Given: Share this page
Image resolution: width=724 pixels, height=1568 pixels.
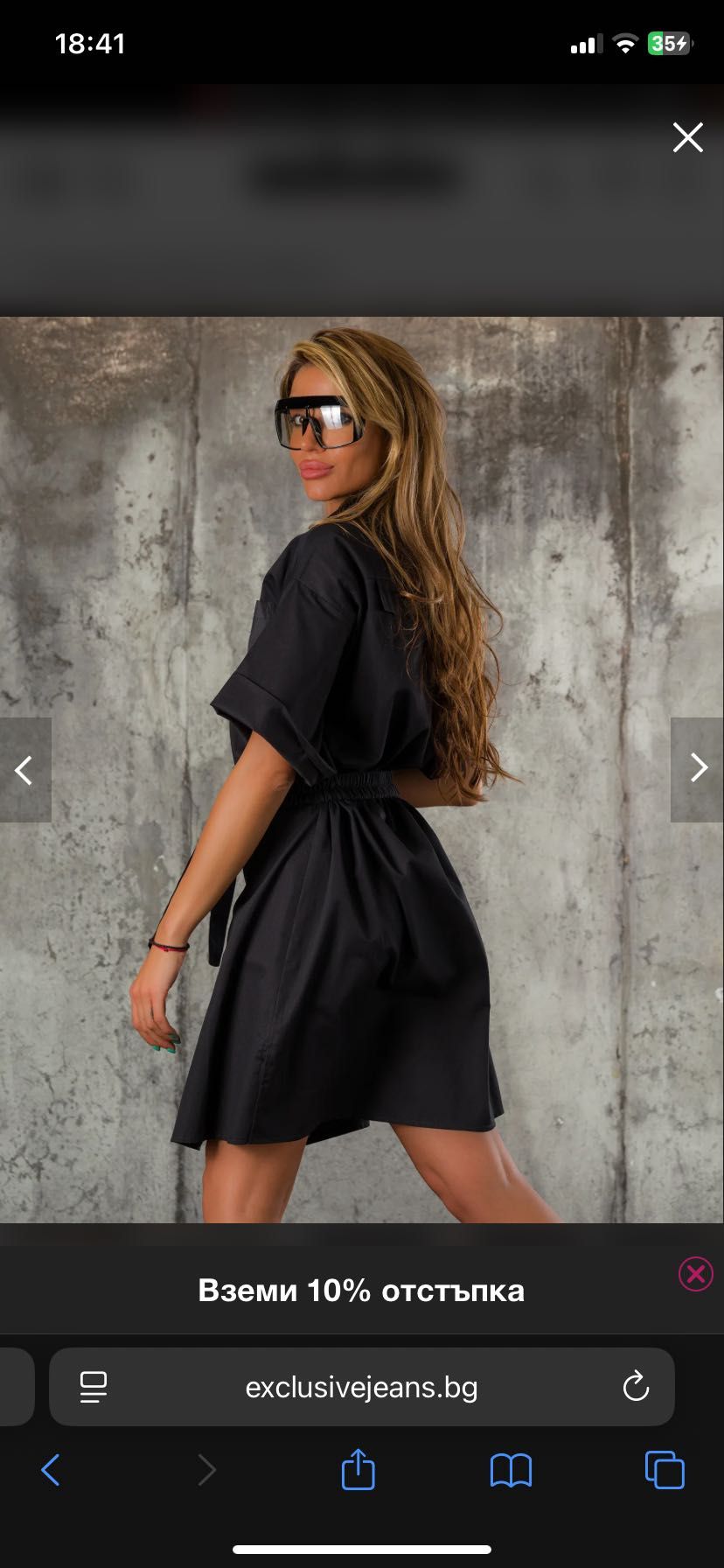Looking at the screenshot, I should (x=358, y=1469).
